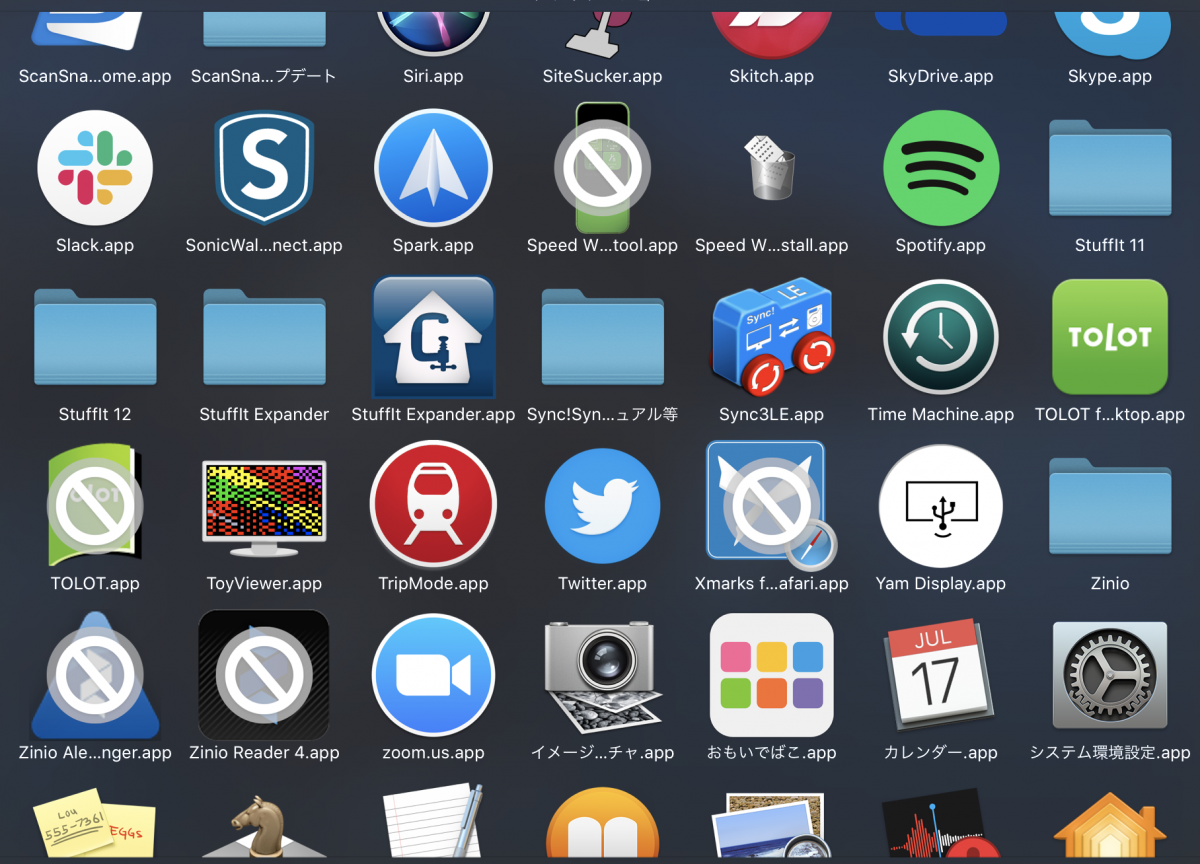Viewport: 1200px width, 864px height.
Task: Open Spotify.app
Action: pos(941,168)
